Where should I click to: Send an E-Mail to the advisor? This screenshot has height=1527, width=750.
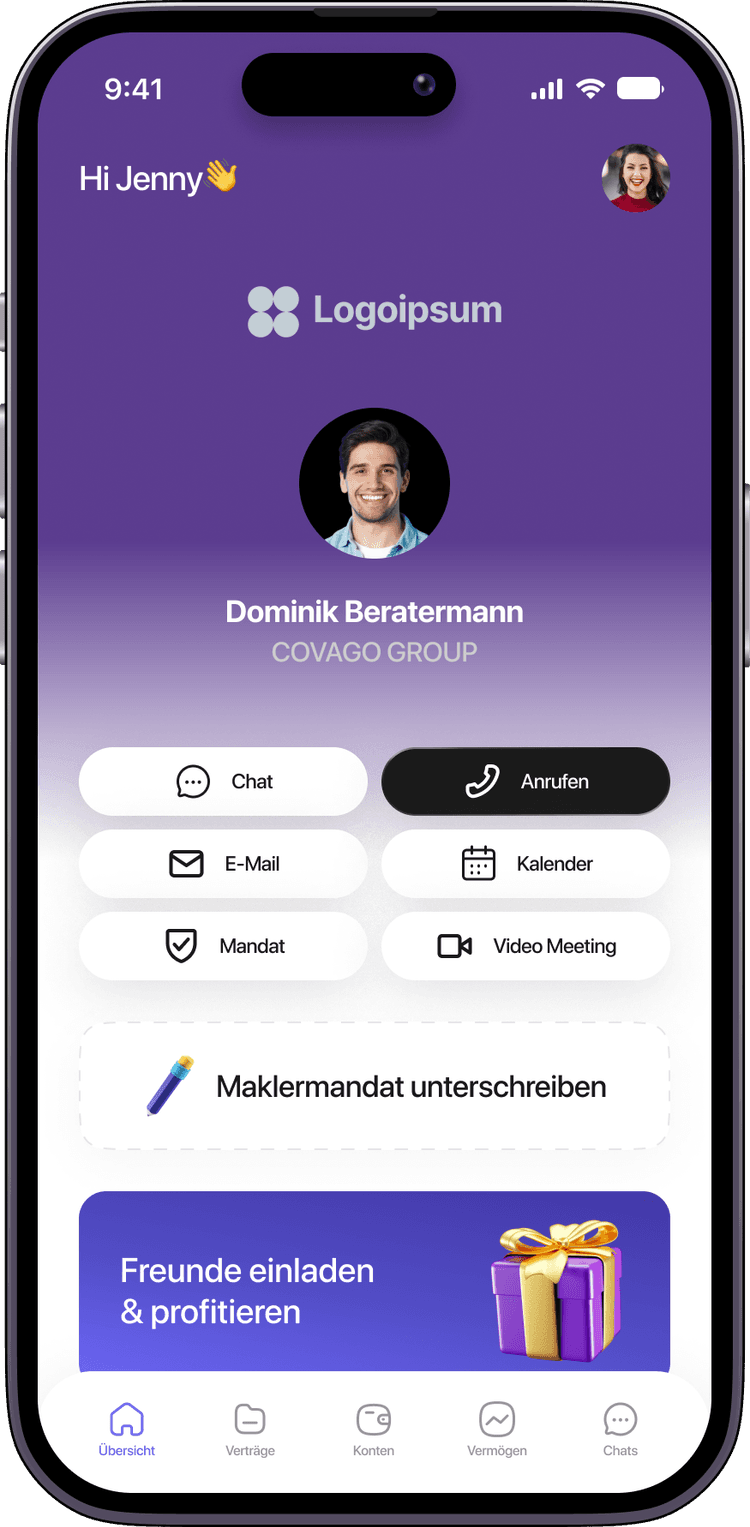pos(223,863)
